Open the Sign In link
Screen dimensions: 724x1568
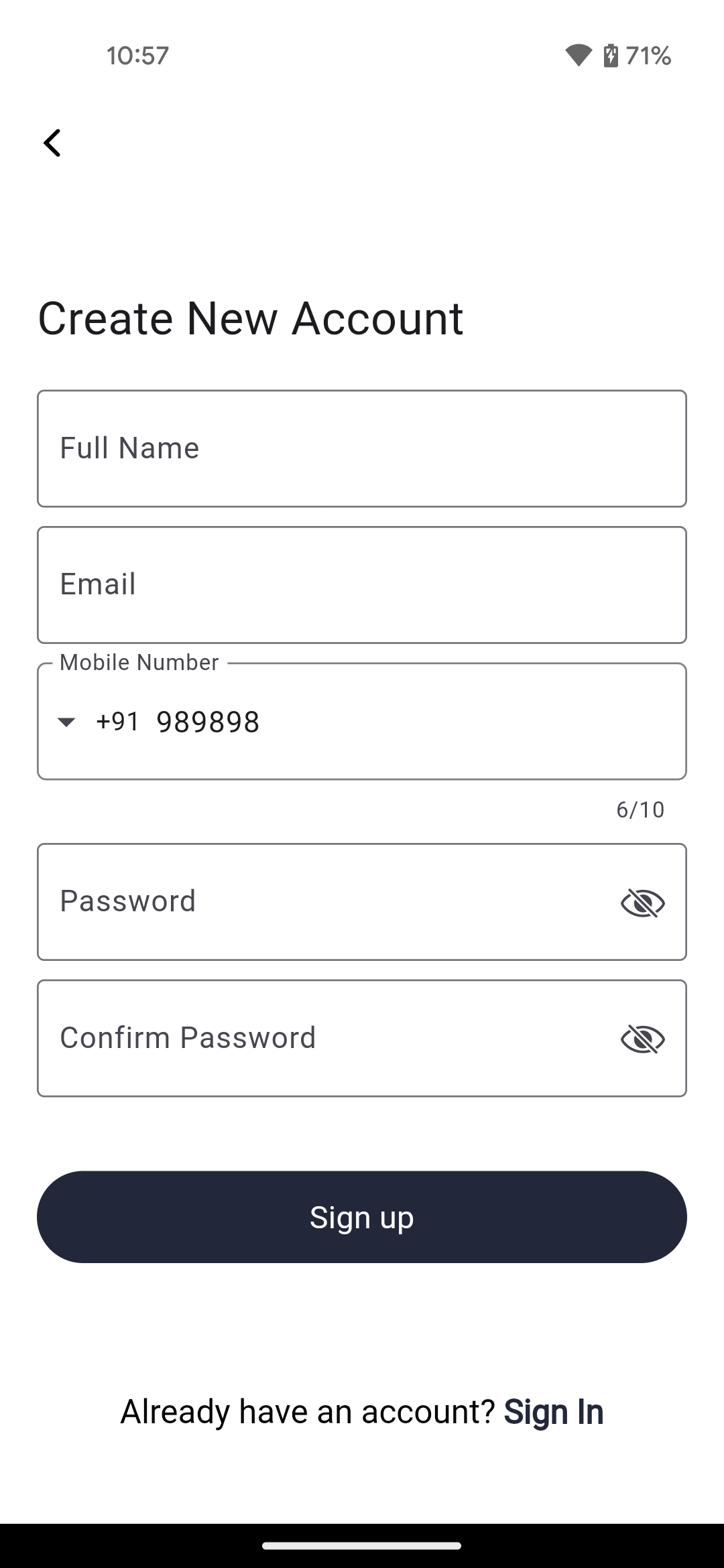click(x=554, y=1411)
